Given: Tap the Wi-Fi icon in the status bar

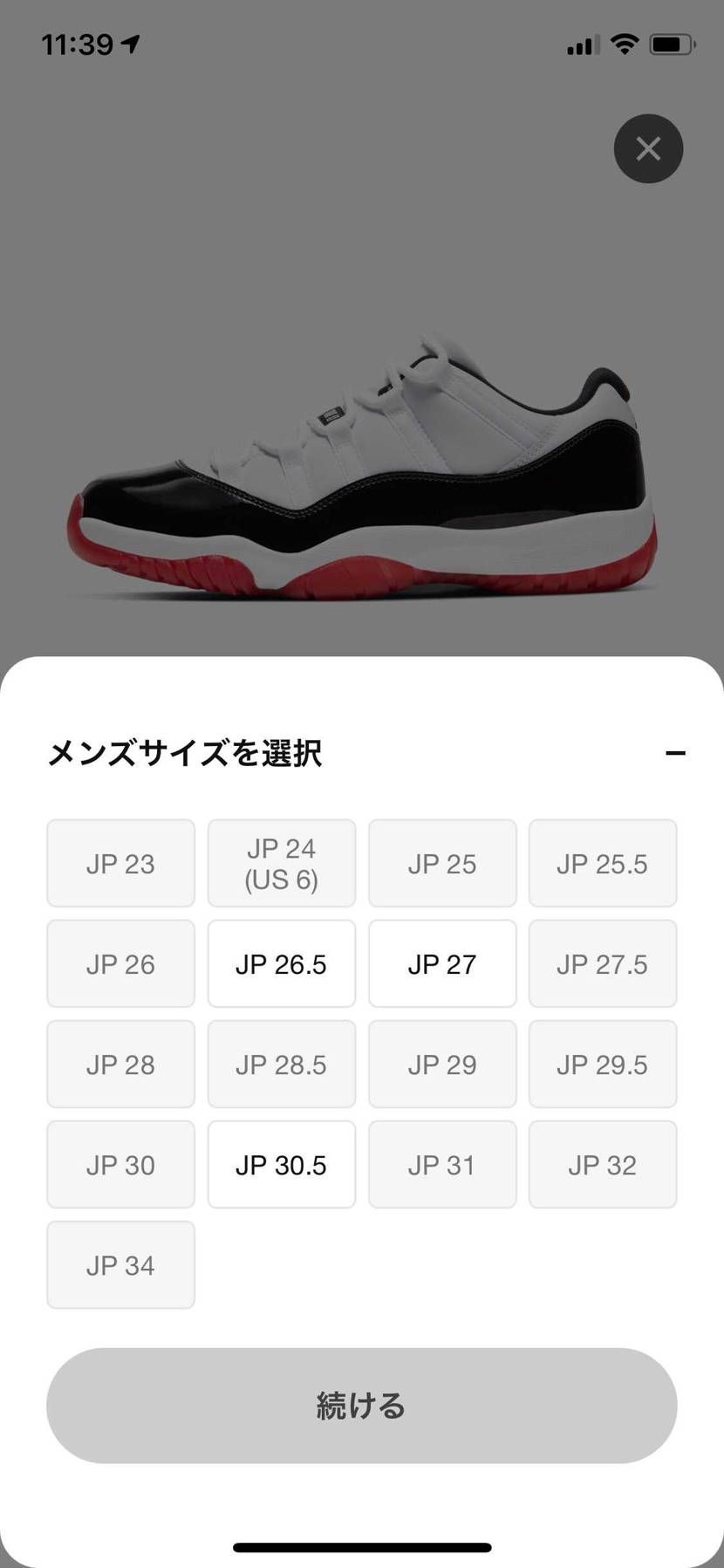Looking at the screenshot, I should point(625,44).
